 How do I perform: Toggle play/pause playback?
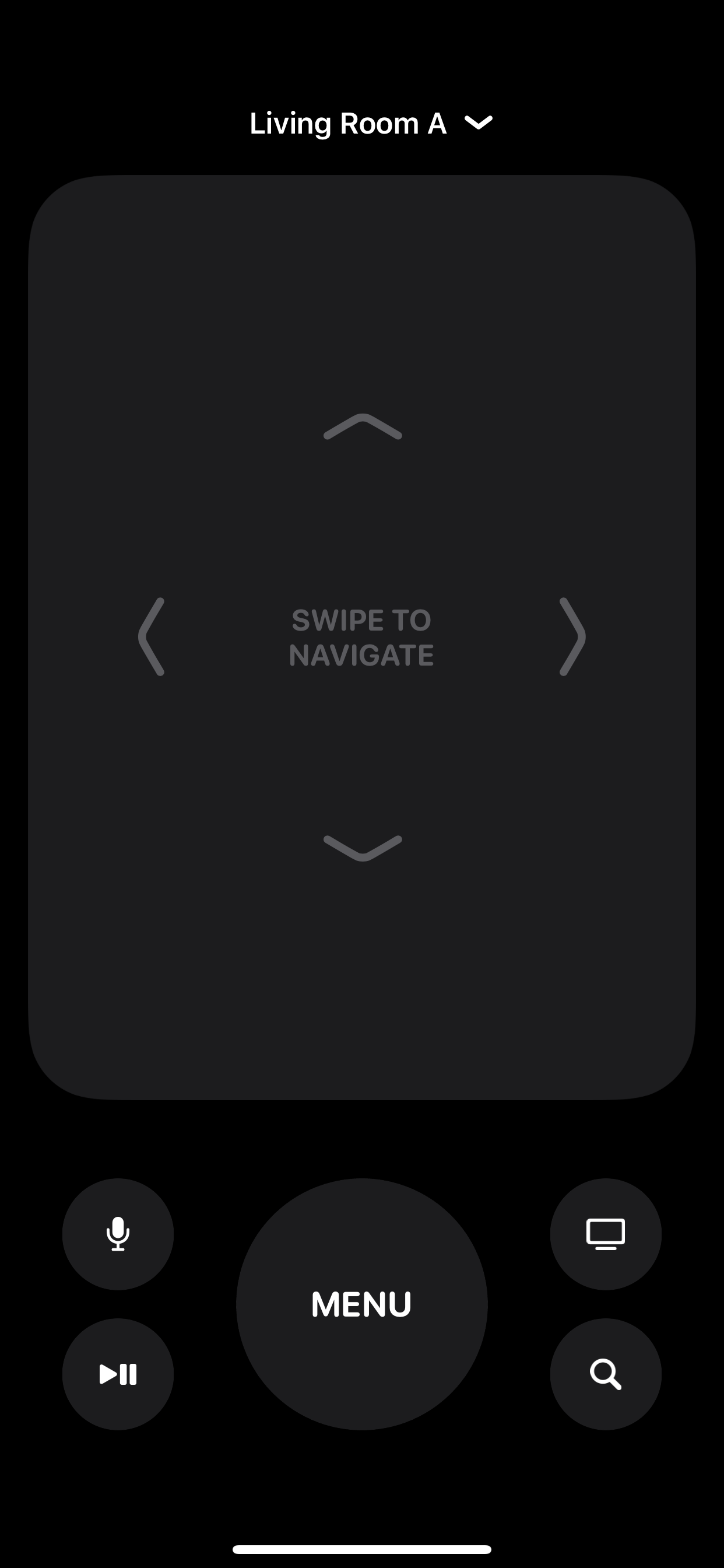click(118, 1374)
